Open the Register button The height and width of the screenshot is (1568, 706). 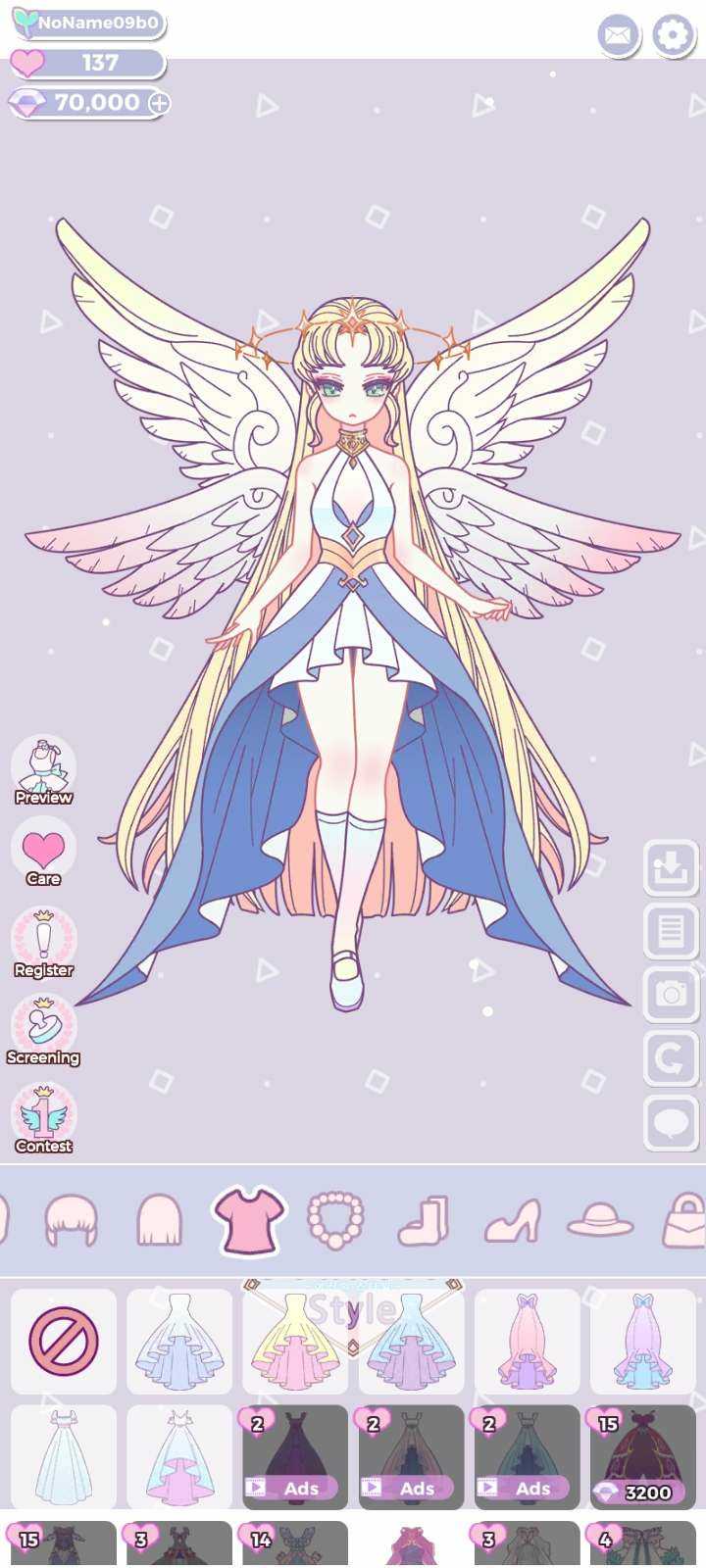[x=43, y=942]
